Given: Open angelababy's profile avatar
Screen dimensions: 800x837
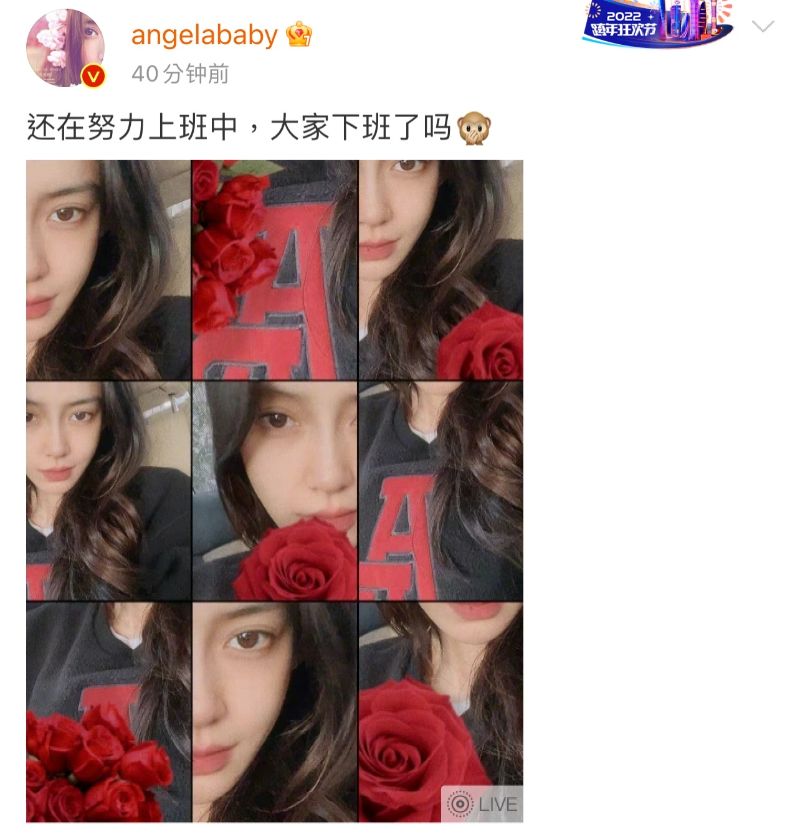Looking at the screenshot, I should click(x=67, y=48).
